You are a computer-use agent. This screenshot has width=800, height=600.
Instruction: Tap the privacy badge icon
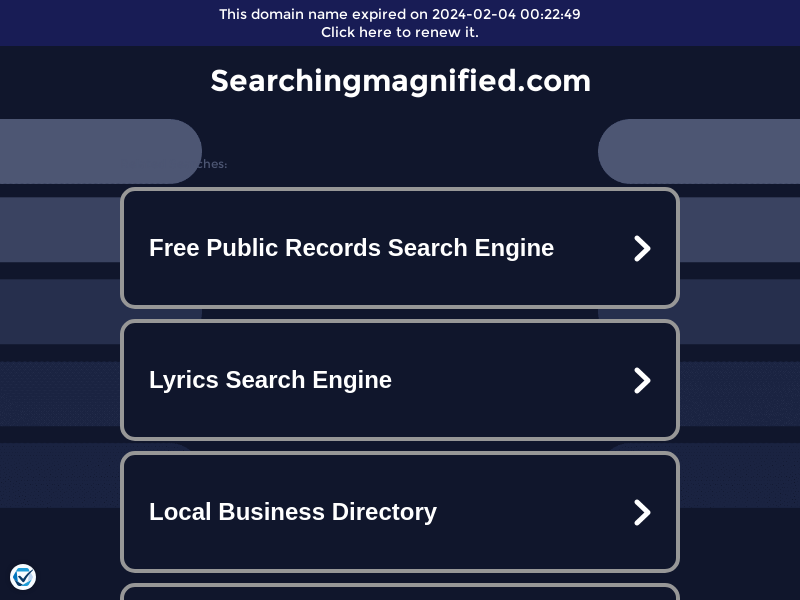[x=23, y=577]
